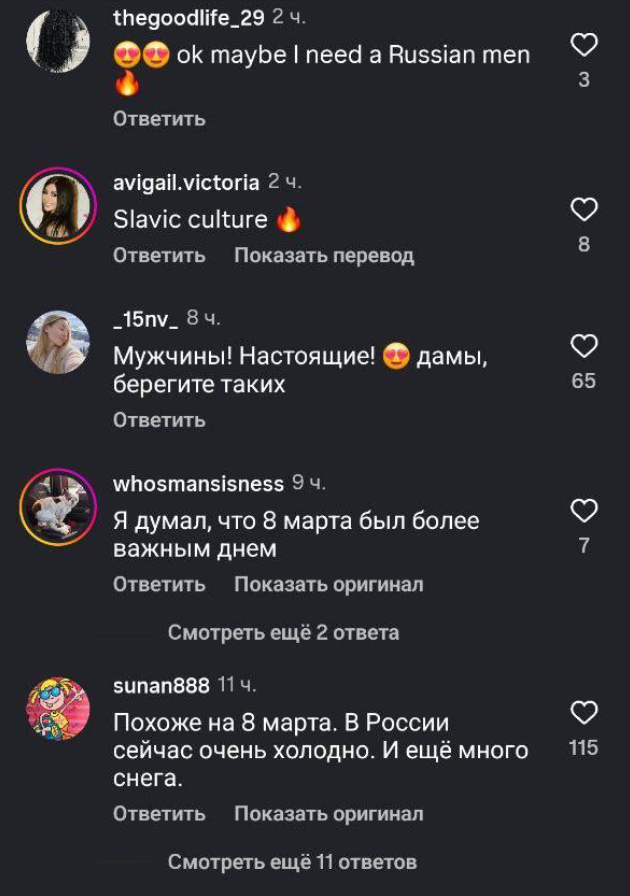Show original of sunan888's comment
Image resolution: width=630 pixels, height=896 pixels.
328,815
